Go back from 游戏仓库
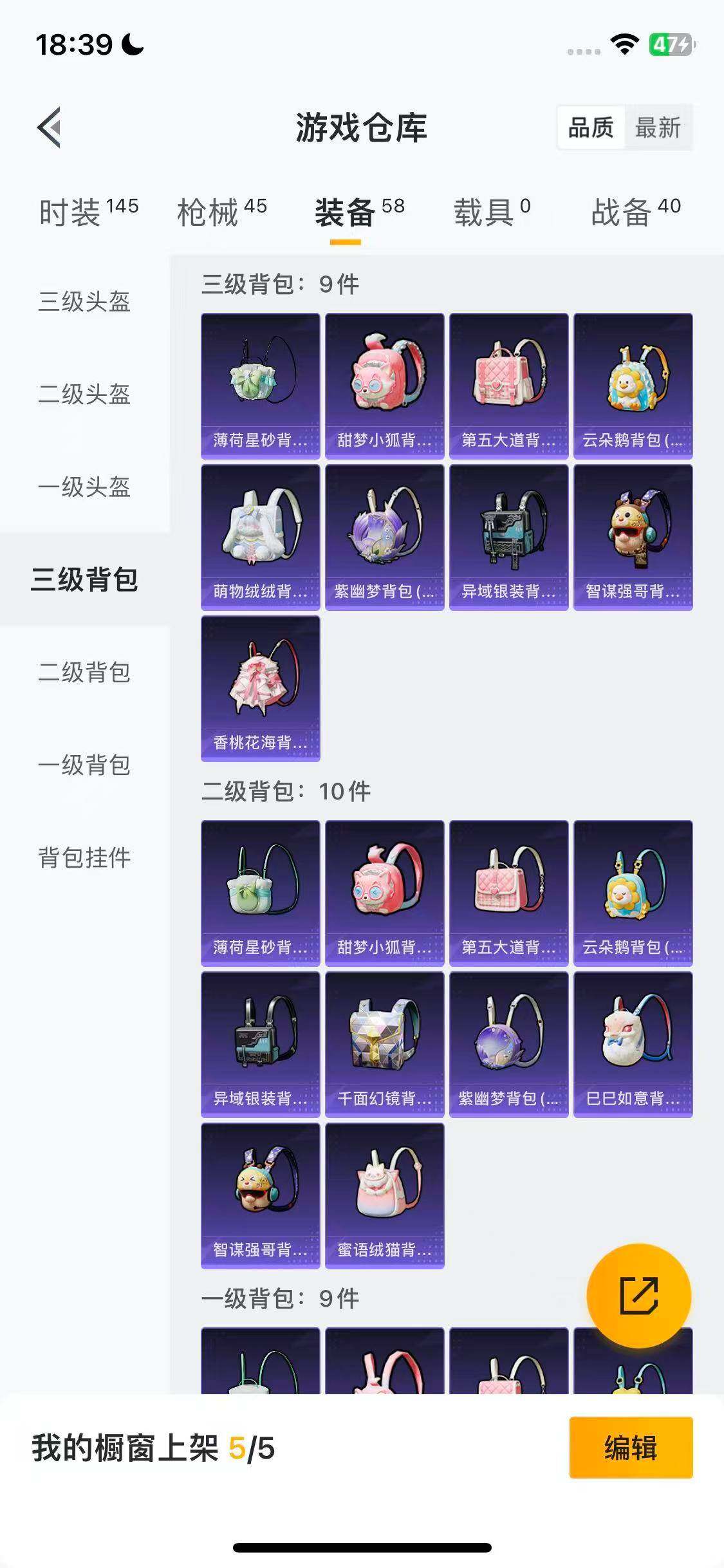 tap(50, 127)
